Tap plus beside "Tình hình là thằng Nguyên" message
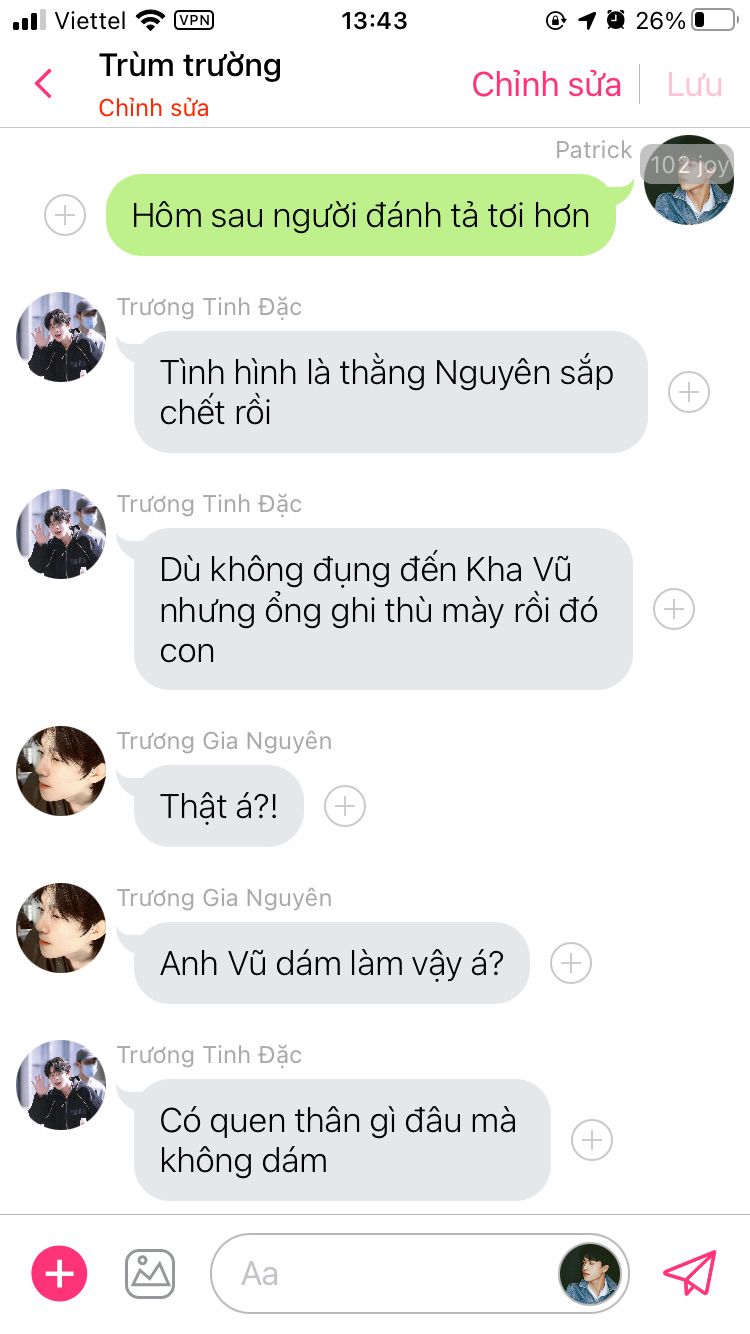This screenshot has width=750, height=1334. (x=689, y=392)
